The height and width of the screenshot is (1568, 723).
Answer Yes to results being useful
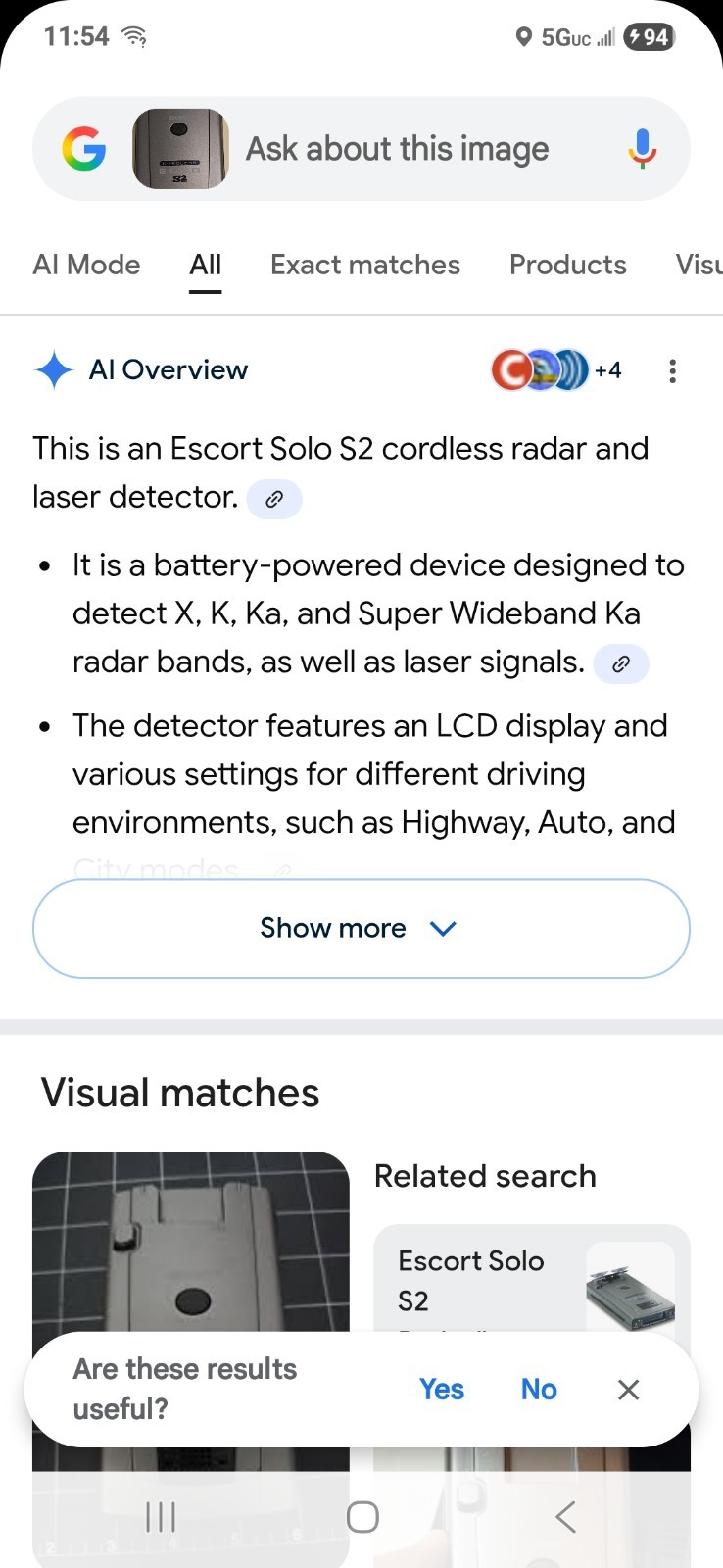point(442,1389)
